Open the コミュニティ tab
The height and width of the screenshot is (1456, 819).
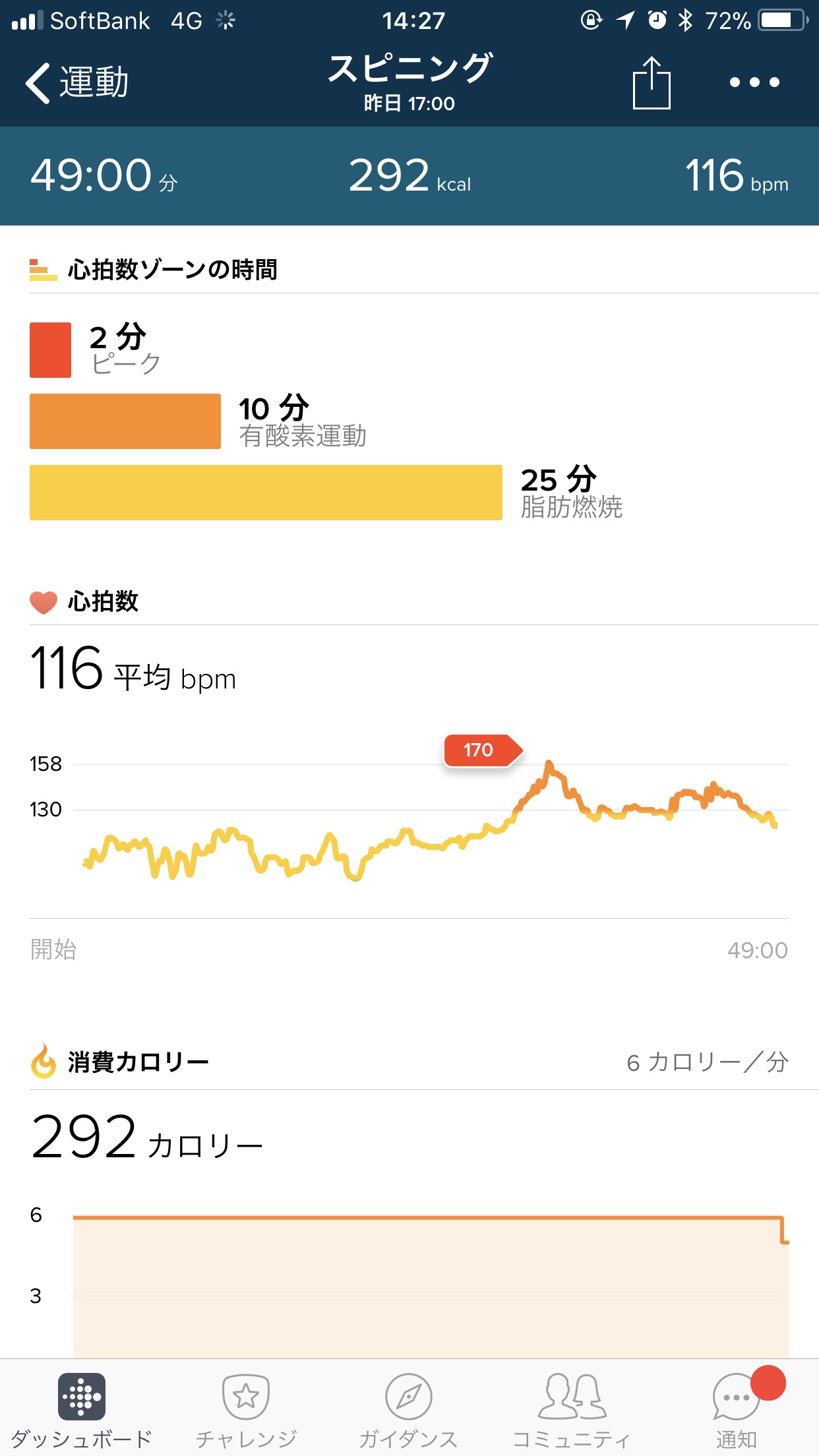tap(572, 1408)
